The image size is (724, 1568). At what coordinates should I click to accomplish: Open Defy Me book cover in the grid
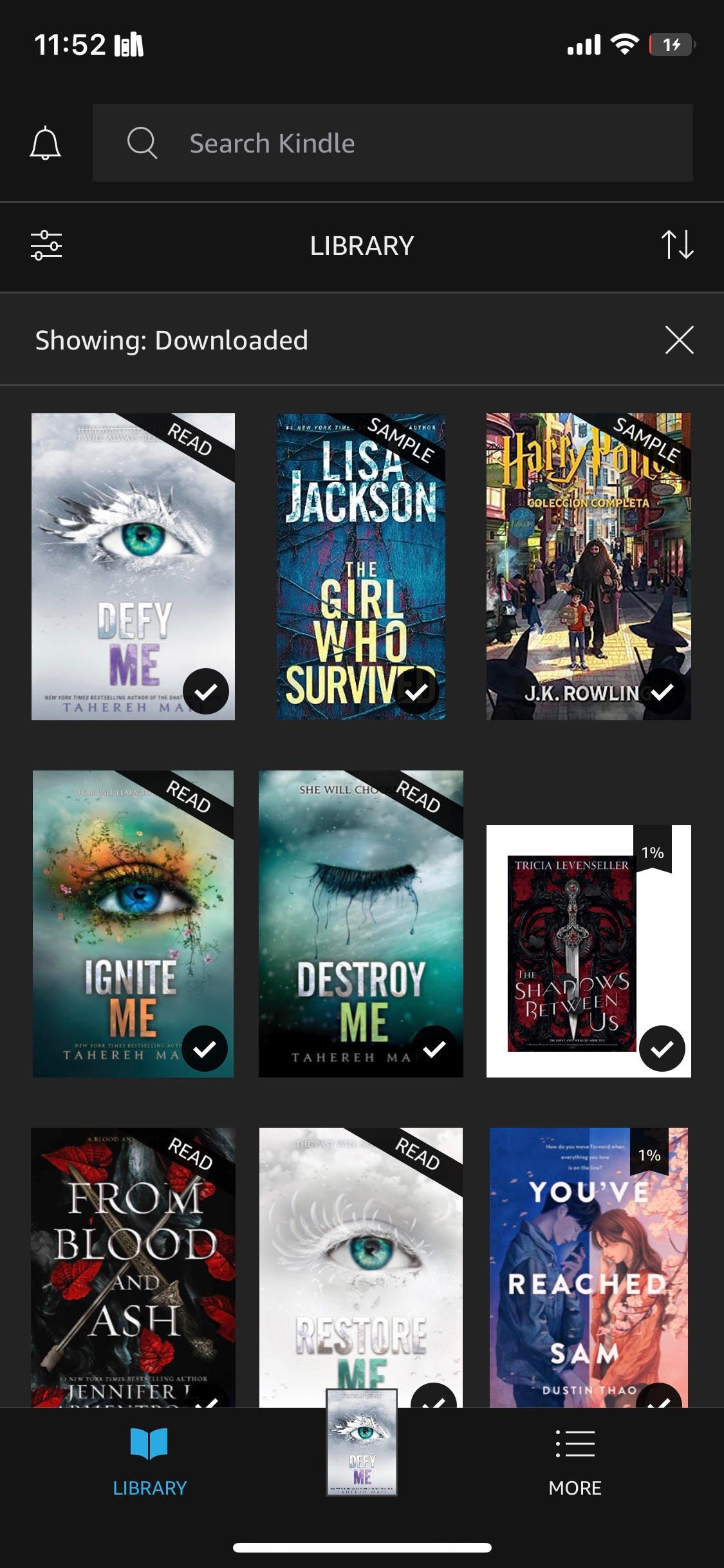pos(133,566)
